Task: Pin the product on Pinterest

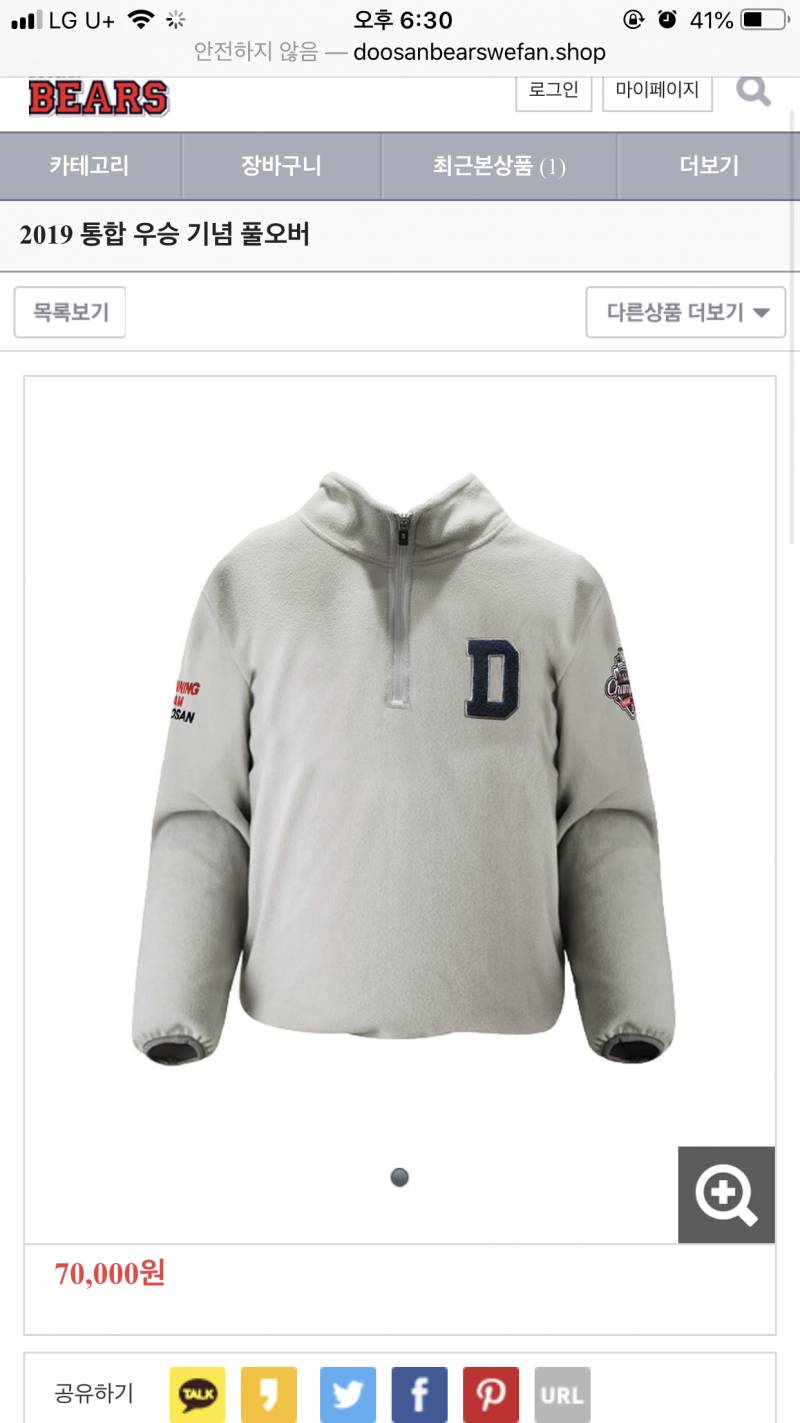Action: click(x=491, y=1394)
